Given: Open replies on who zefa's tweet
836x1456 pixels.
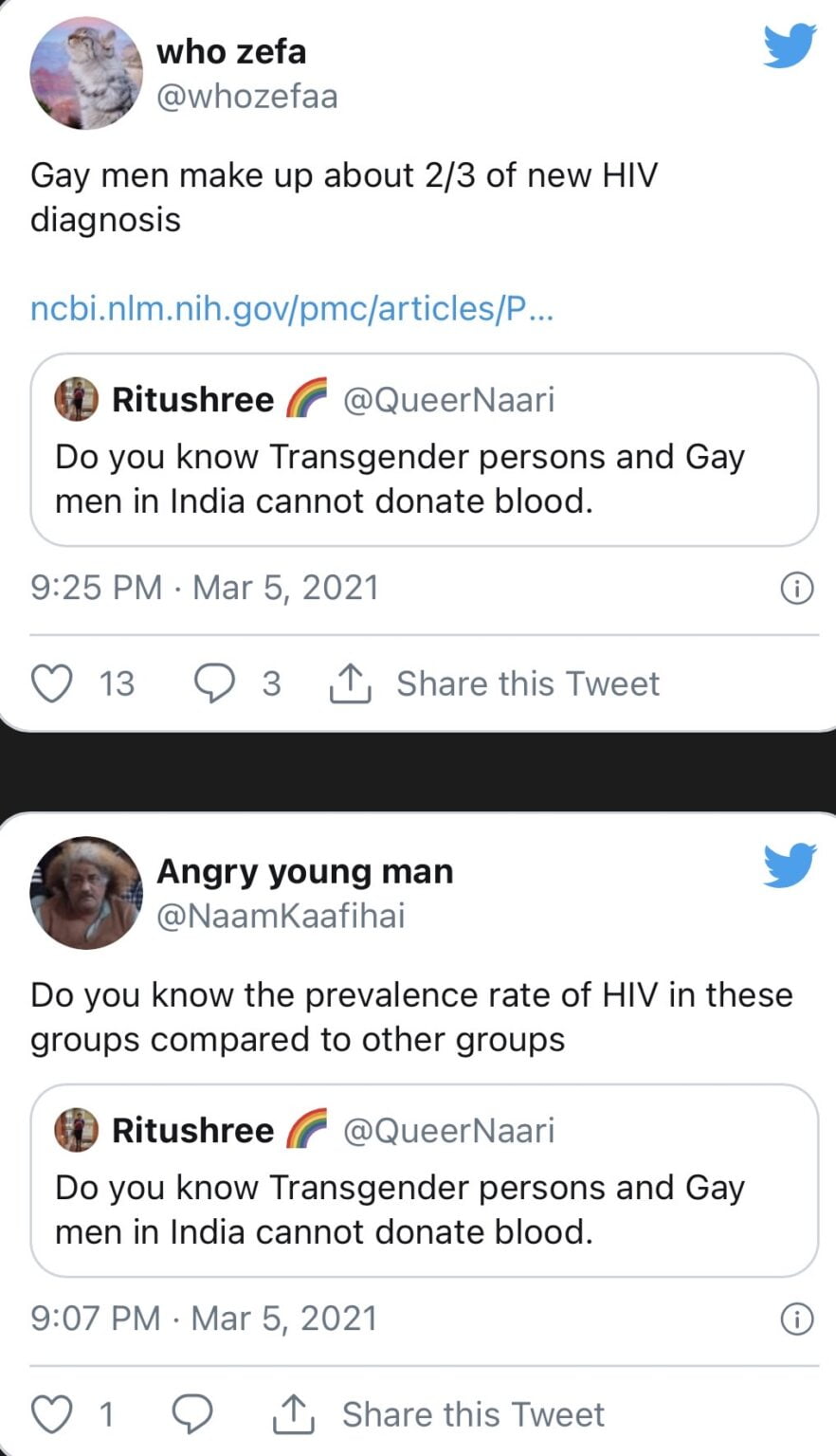Looking at the screenshot, I should pos(214,683).
